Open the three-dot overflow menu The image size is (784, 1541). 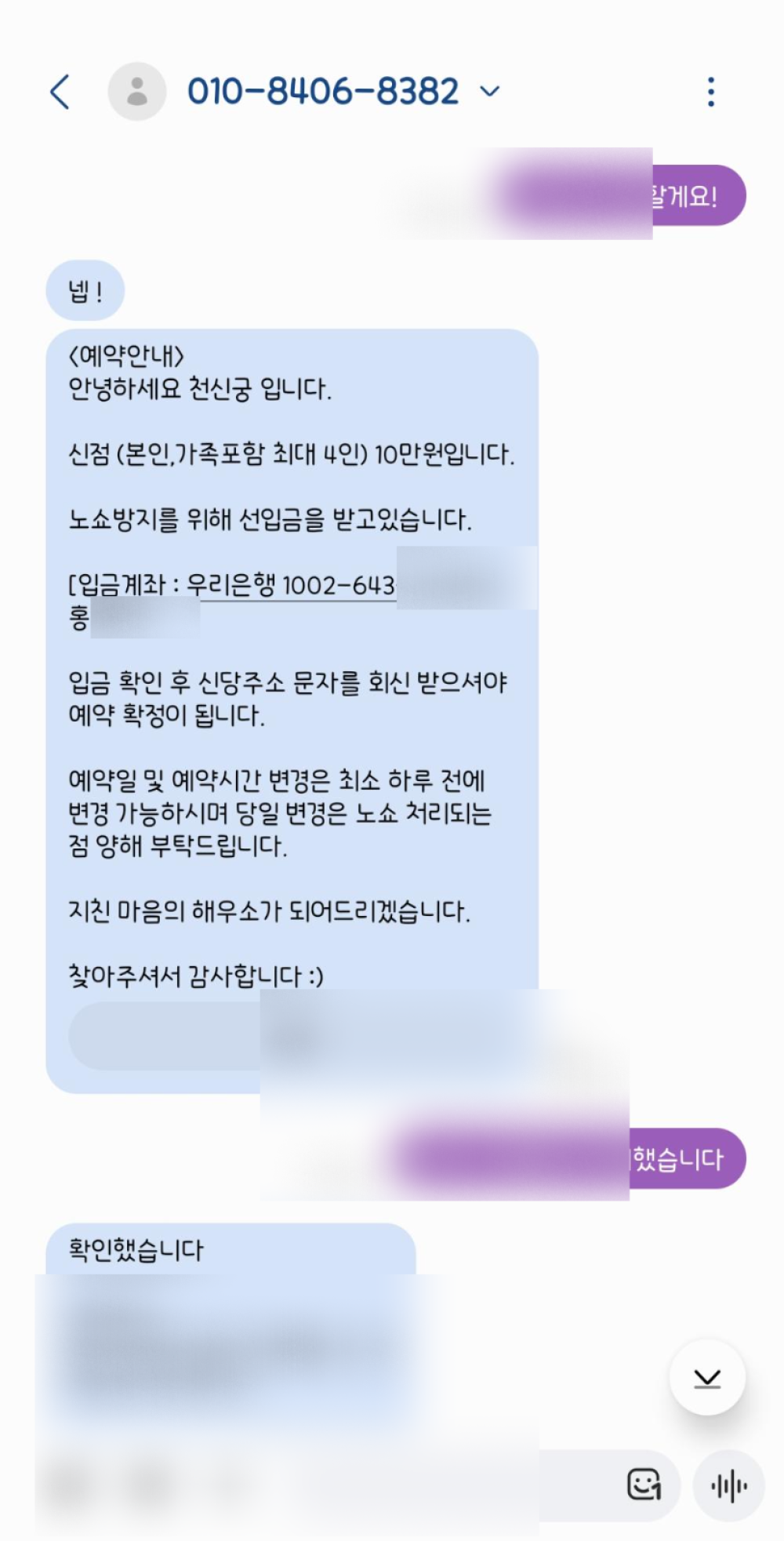click(710, 92)
